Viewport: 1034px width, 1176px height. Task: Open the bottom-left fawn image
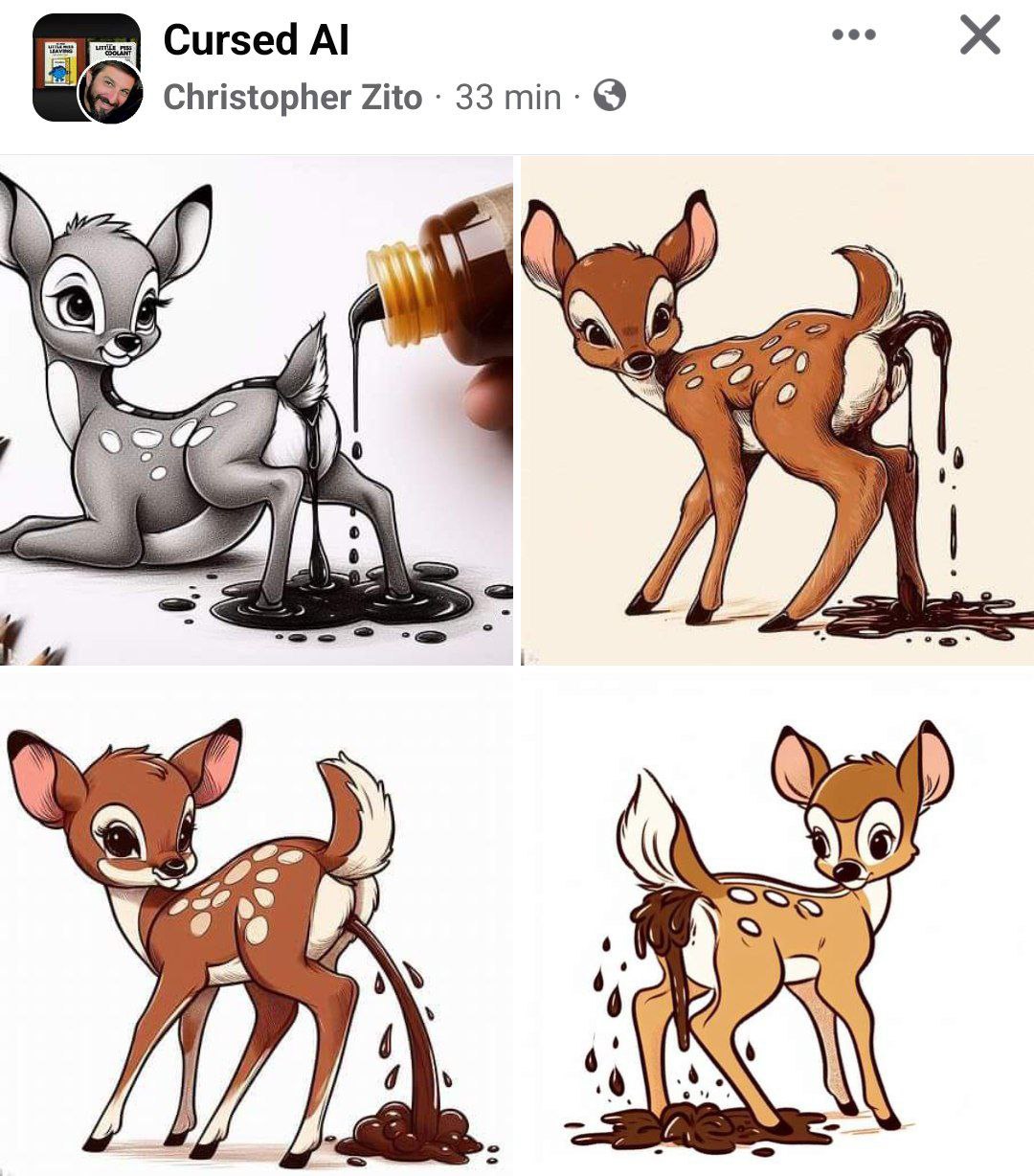click(x=256, y=921)
